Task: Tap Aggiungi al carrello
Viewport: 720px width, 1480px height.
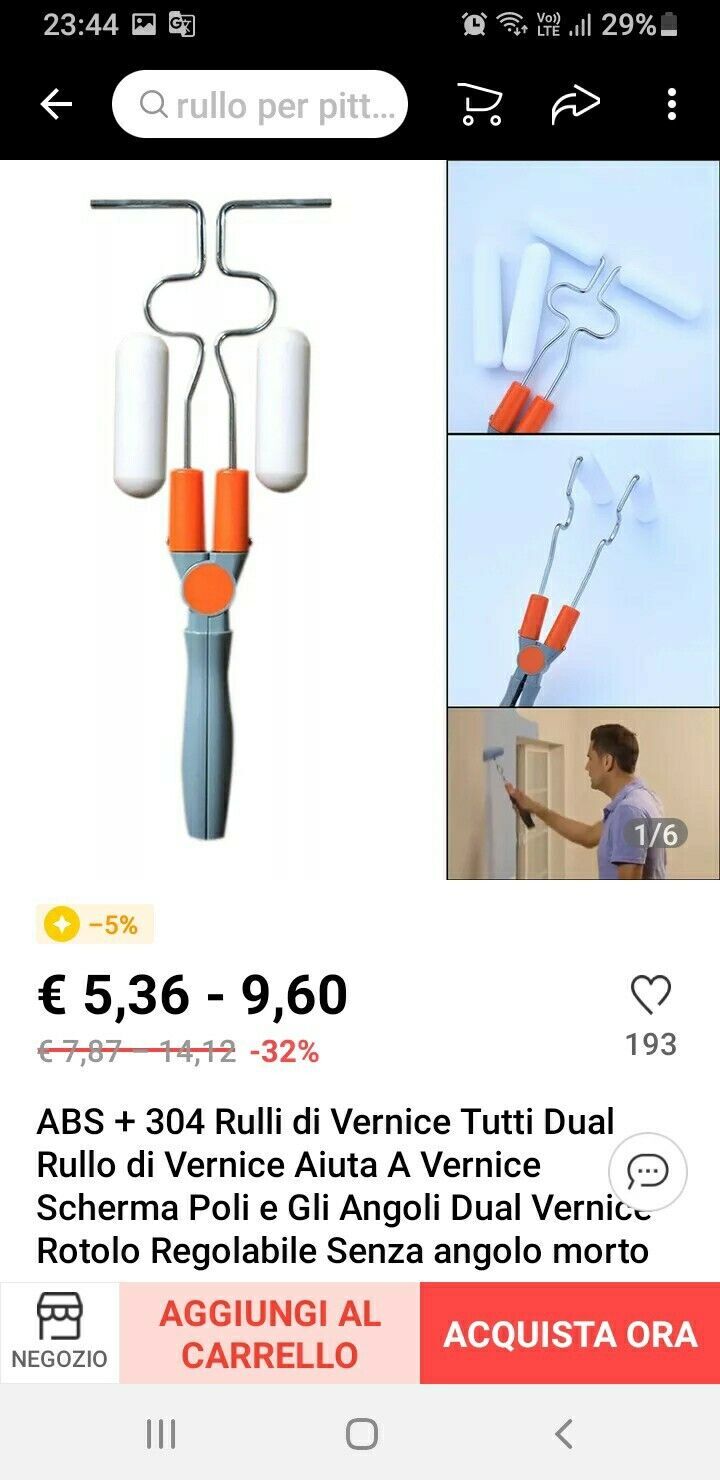Action: point(270,1333)
